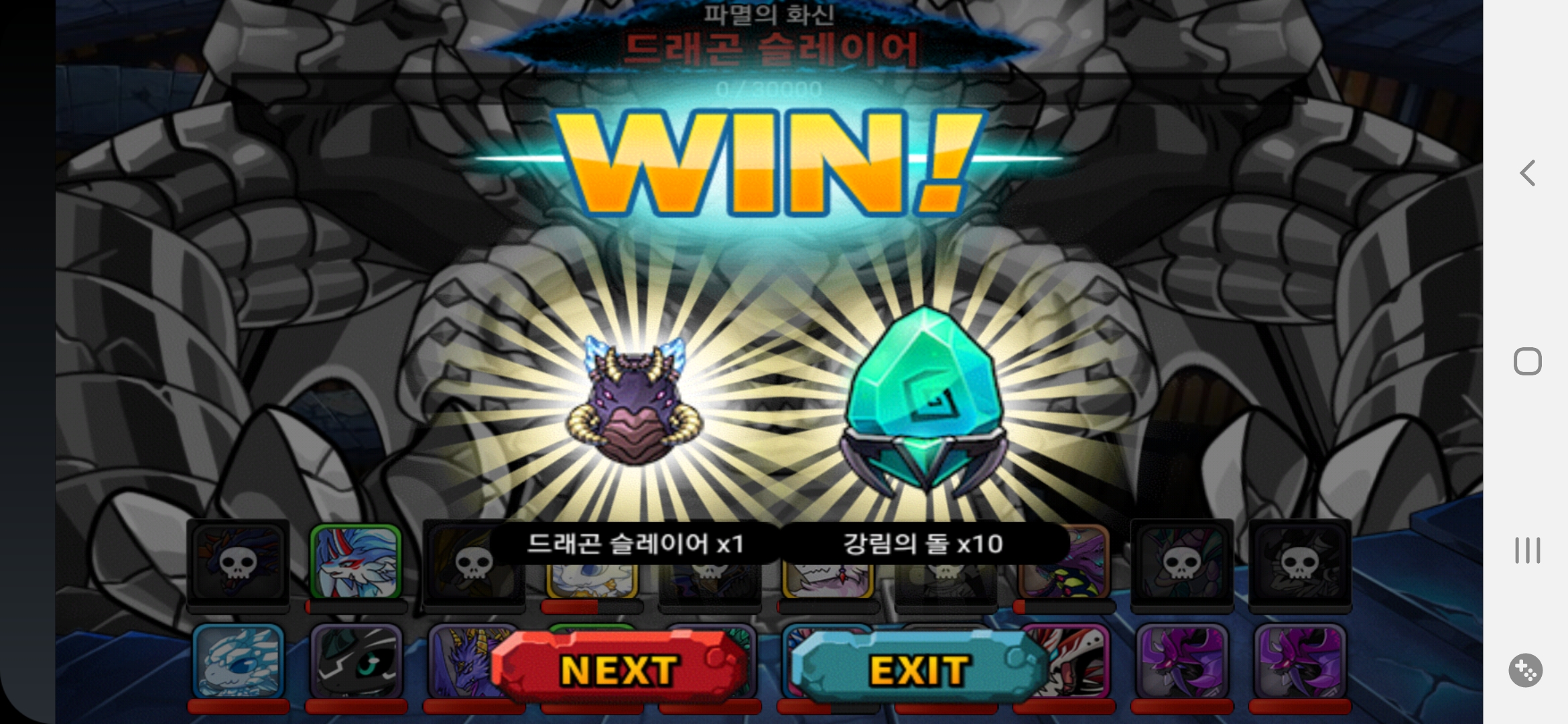Screen dimensions: 1568x724
Task: Go to the device home screen
Action: [x=1527, y=362]
